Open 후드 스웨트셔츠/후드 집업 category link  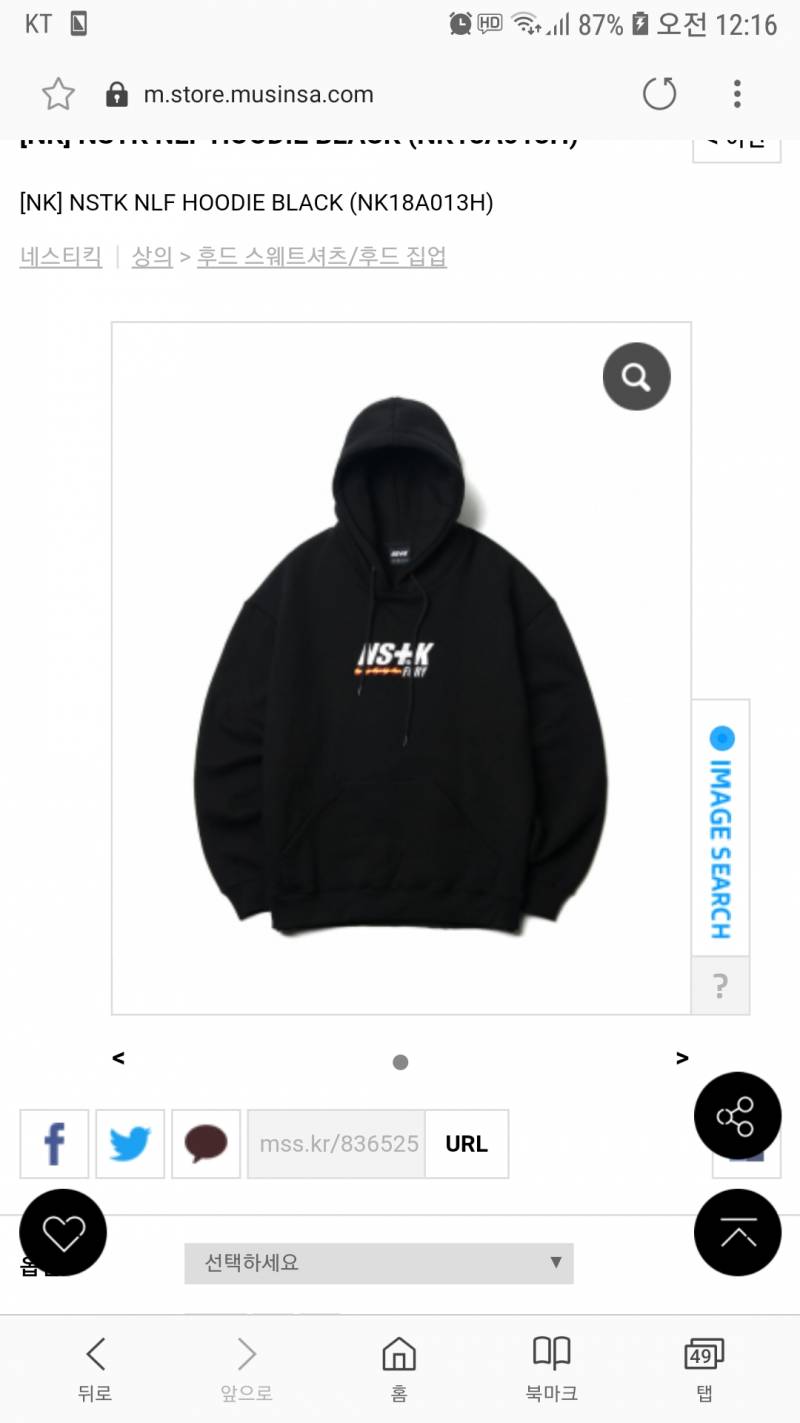[x=321, y=256]
